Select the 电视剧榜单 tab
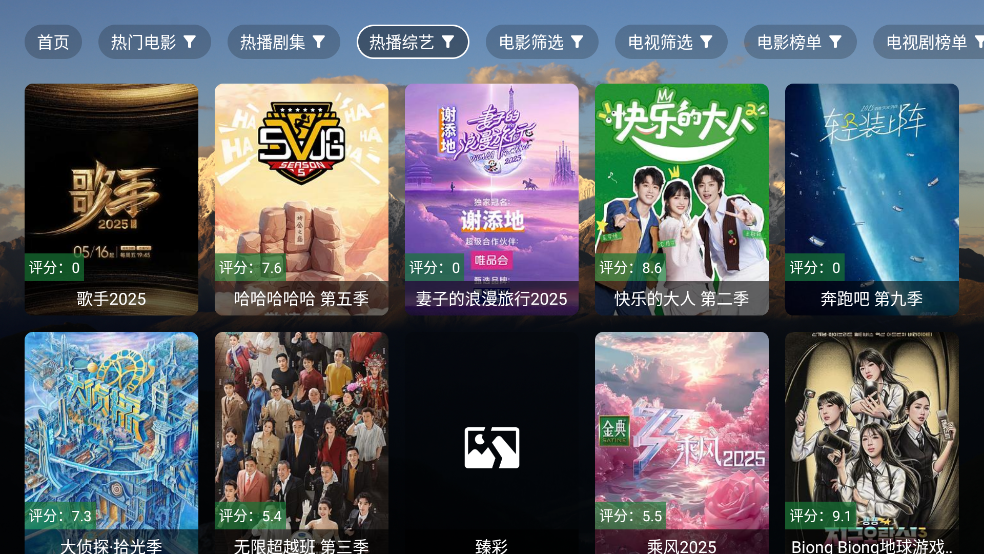This screenshot has width=984, height=554. [930, 42]
